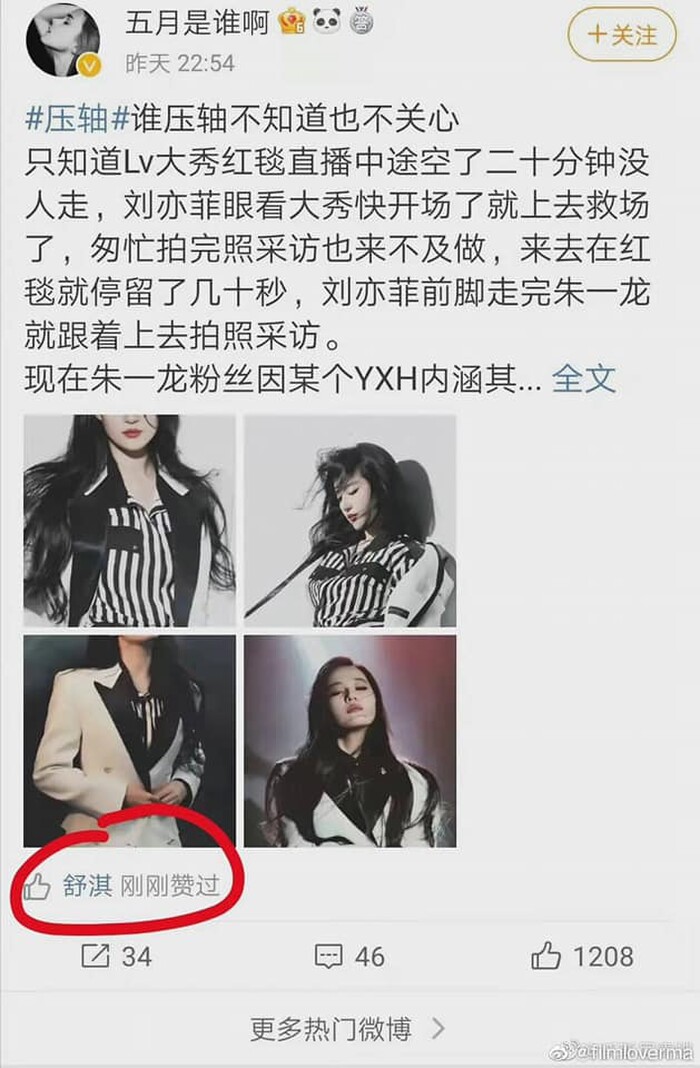Open 舒淇's profile from the liked notice
Image resolution: width=700 pixels, height=1068 pixels.
87,886
